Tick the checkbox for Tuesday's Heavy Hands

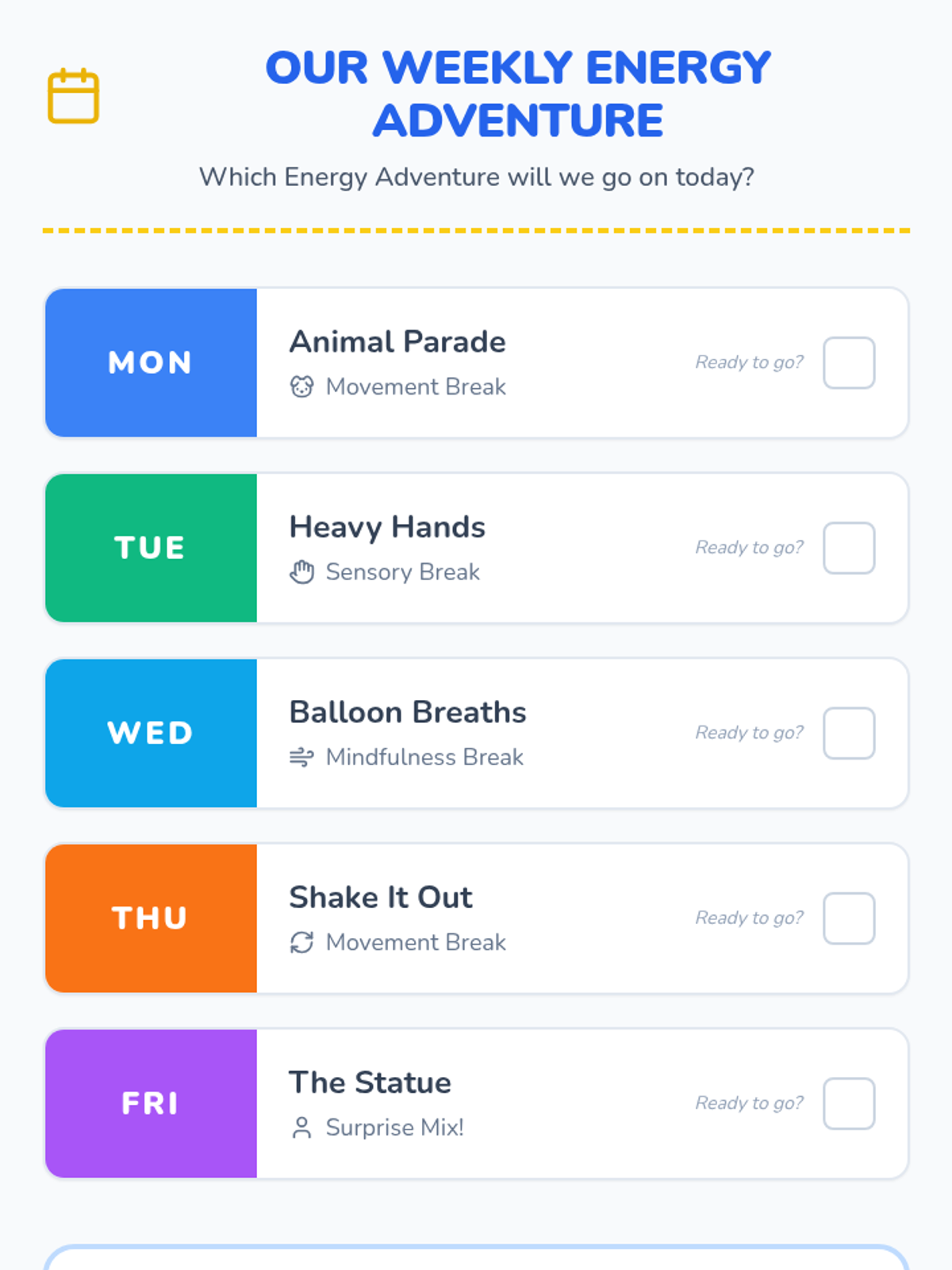849,548
